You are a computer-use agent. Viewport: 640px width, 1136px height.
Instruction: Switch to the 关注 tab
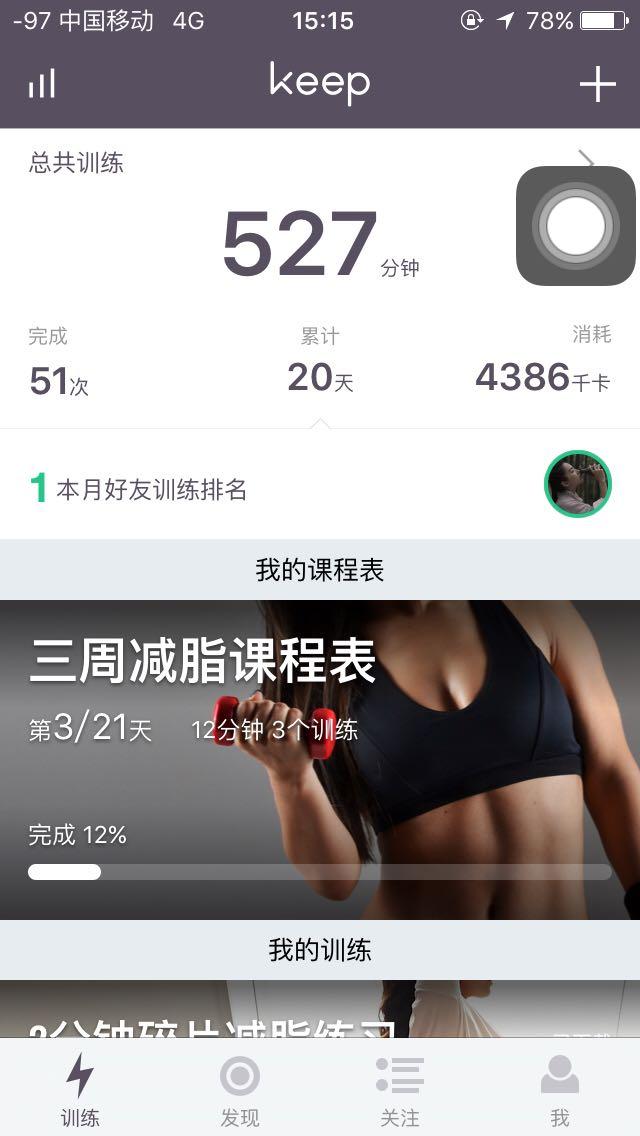(x=400, y=1090)
